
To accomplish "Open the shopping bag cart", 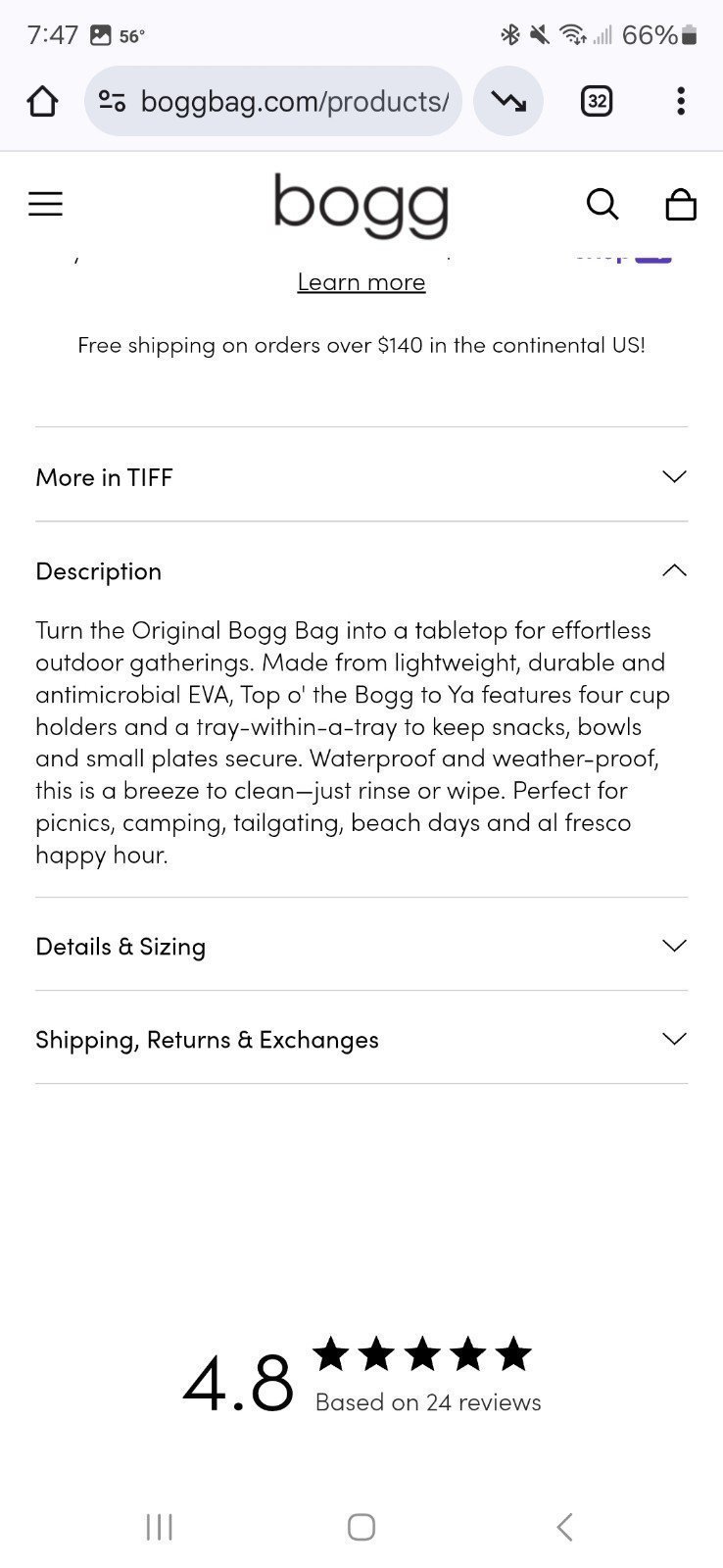I will coord(681,204).
